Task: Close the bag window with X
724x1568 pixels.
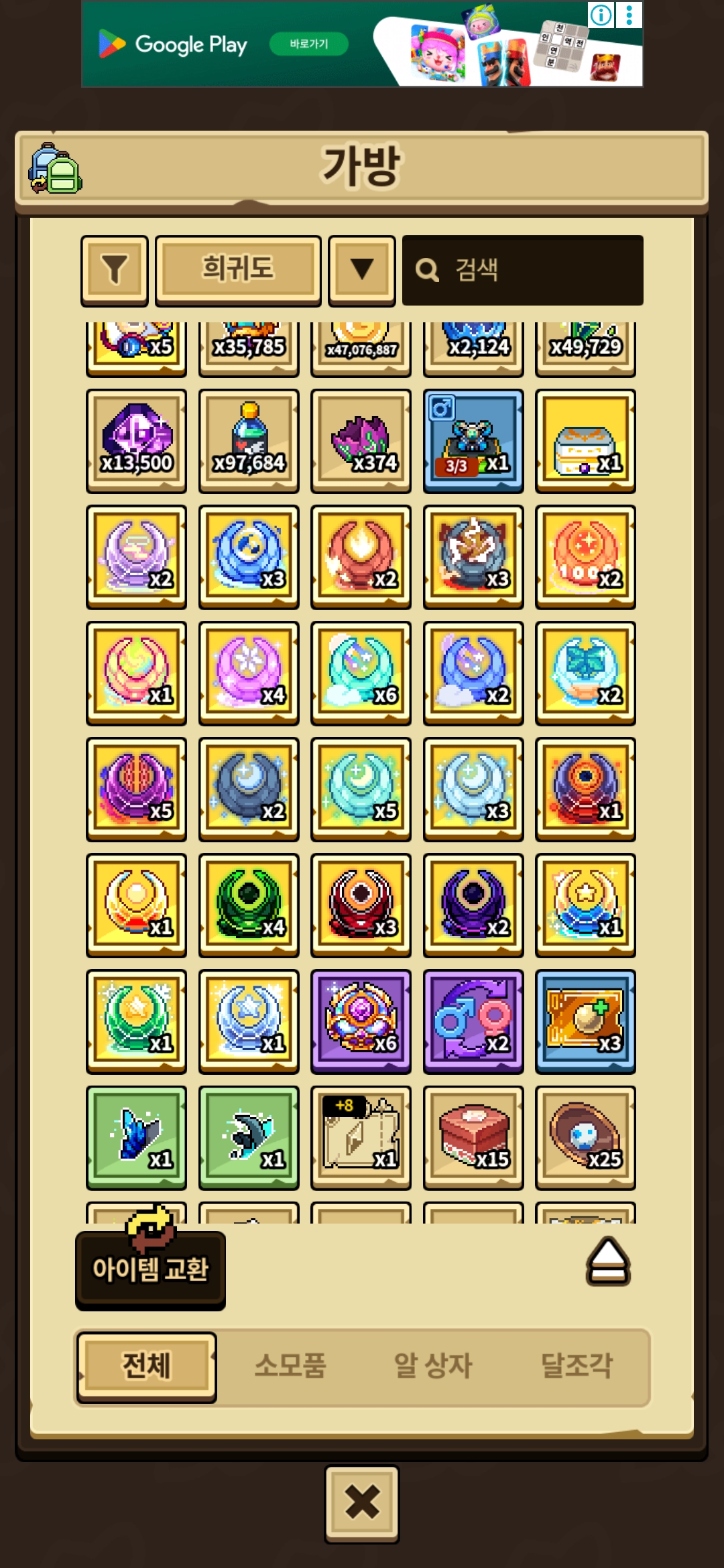Action: 362,1504
